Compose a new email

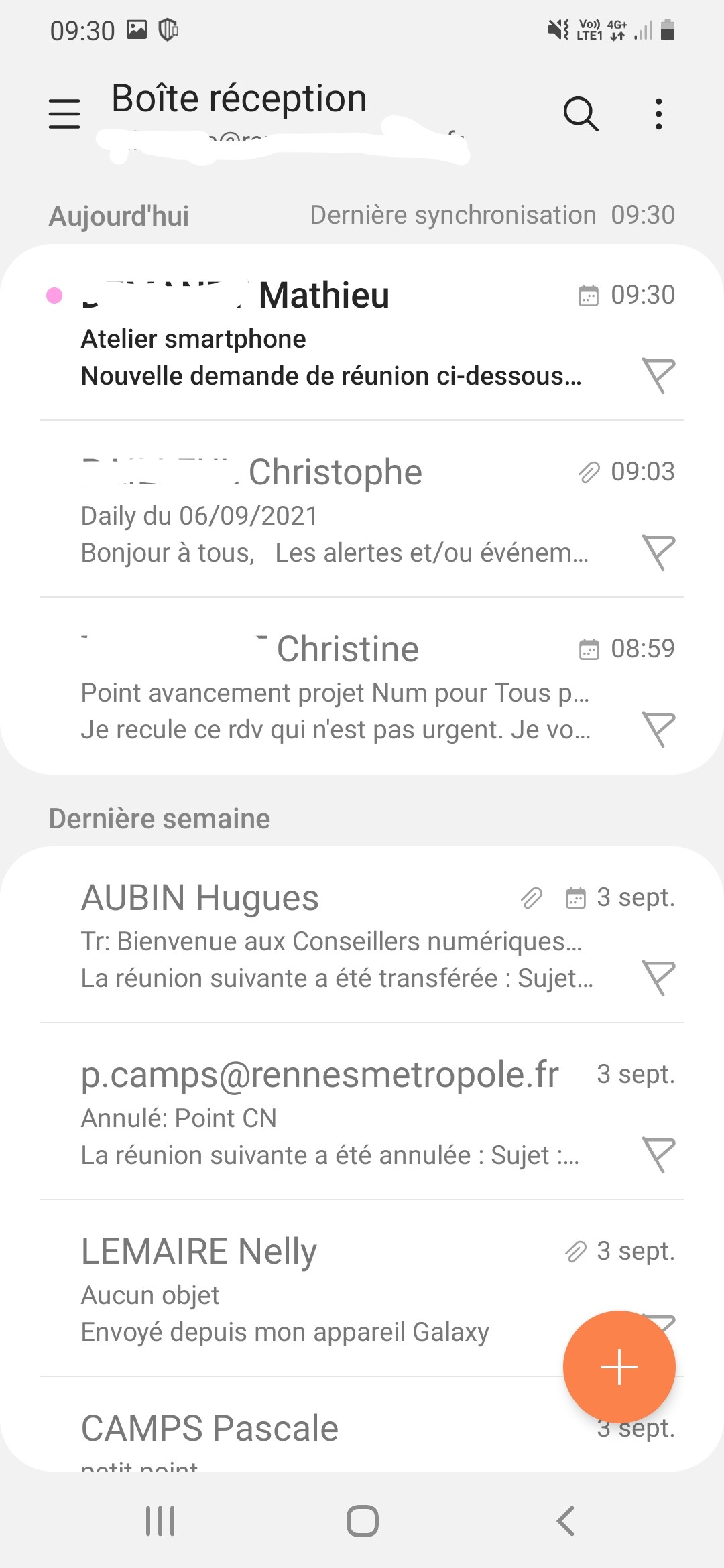pyautogui.click(x=619, y=1367)
